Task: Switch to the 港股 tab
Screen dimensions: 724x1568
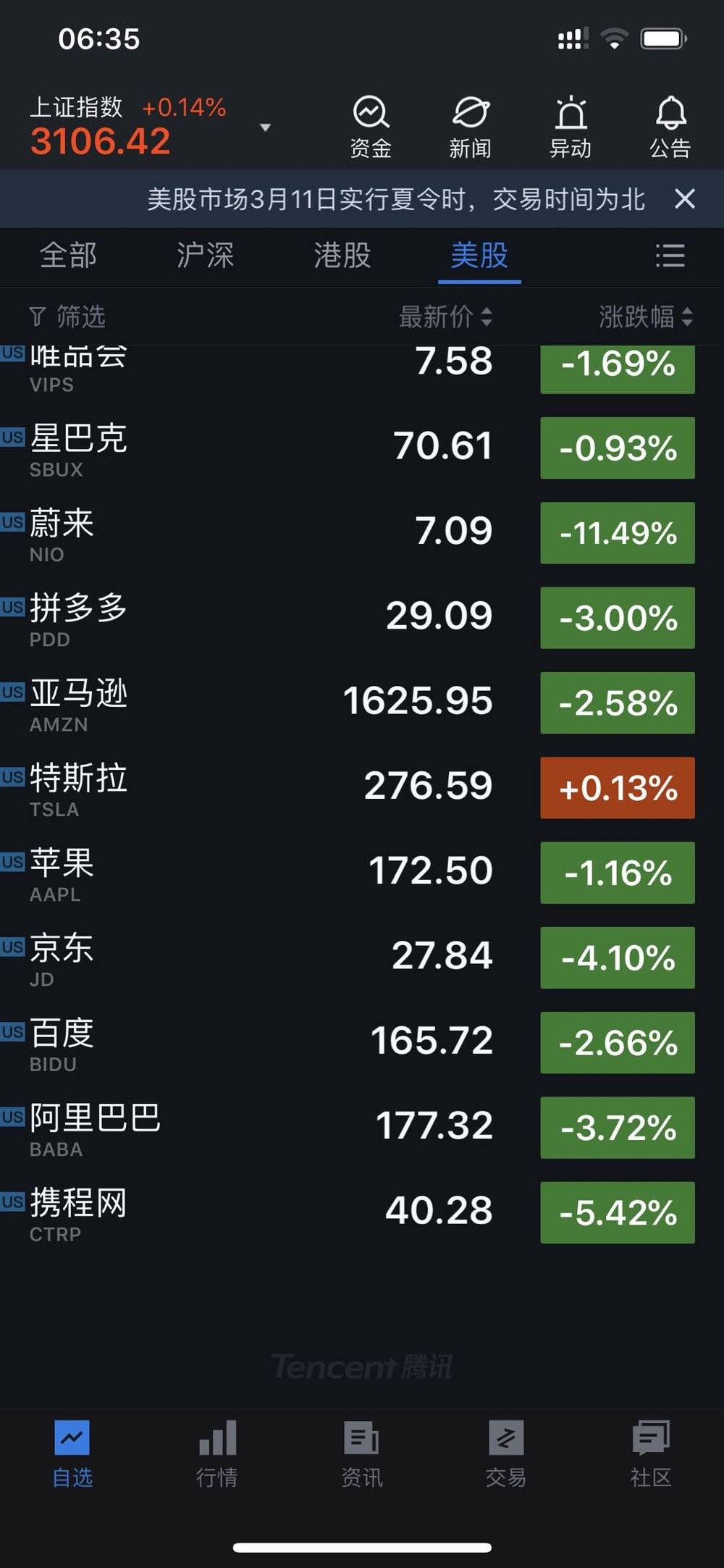Action: click(342, 256)
